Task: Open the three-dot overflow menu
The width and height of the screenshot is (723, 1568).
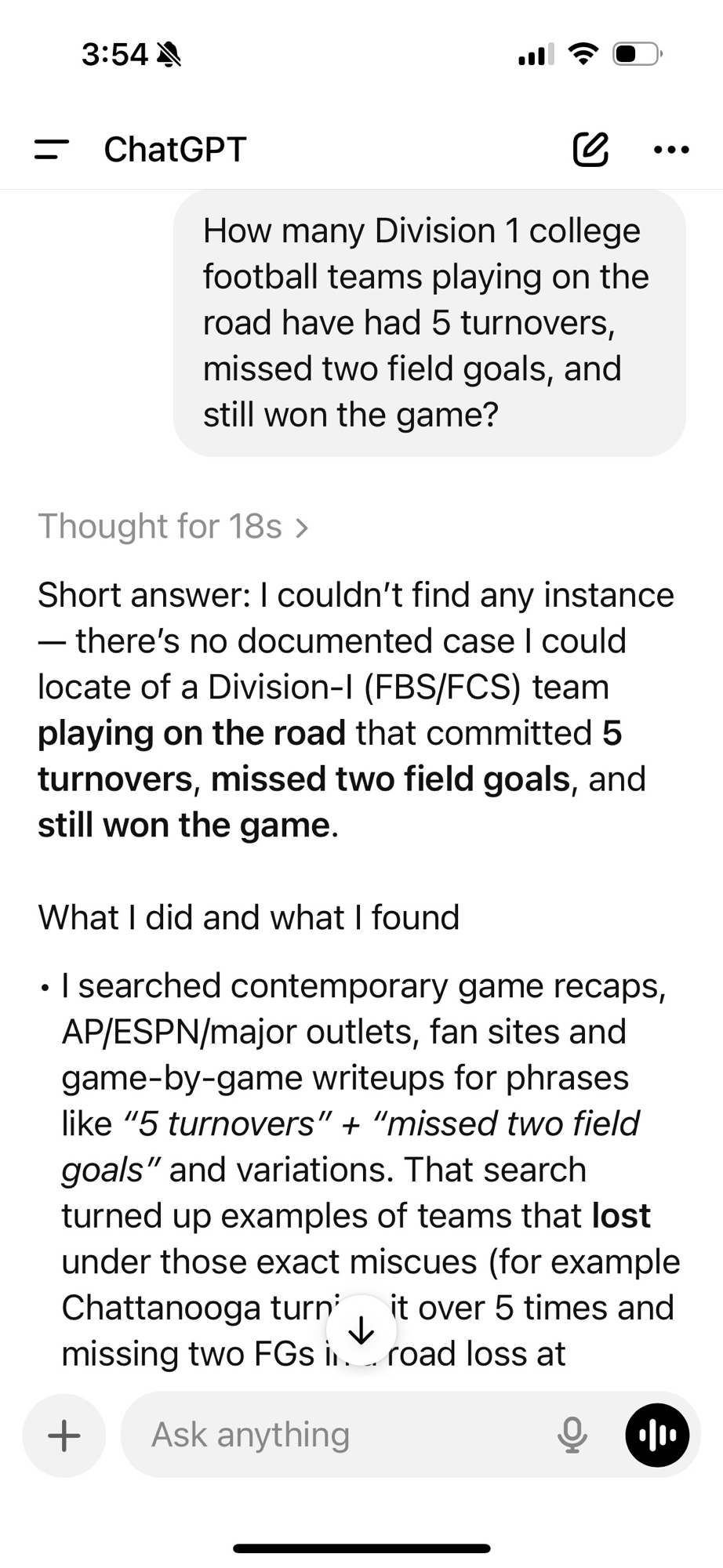Action: point(671,149)
